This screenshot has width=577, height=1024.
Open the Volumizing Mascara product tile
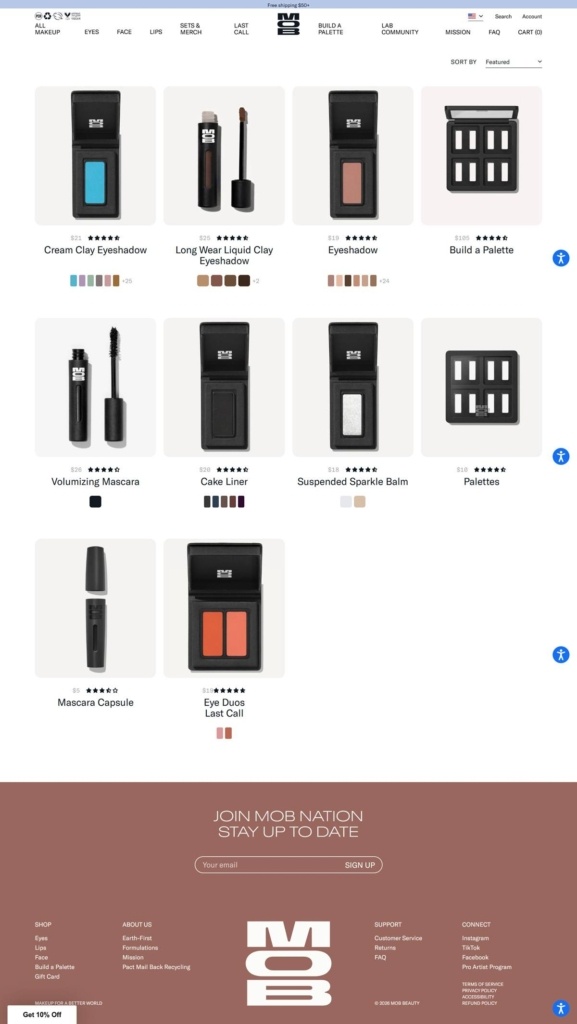(95, 387)
